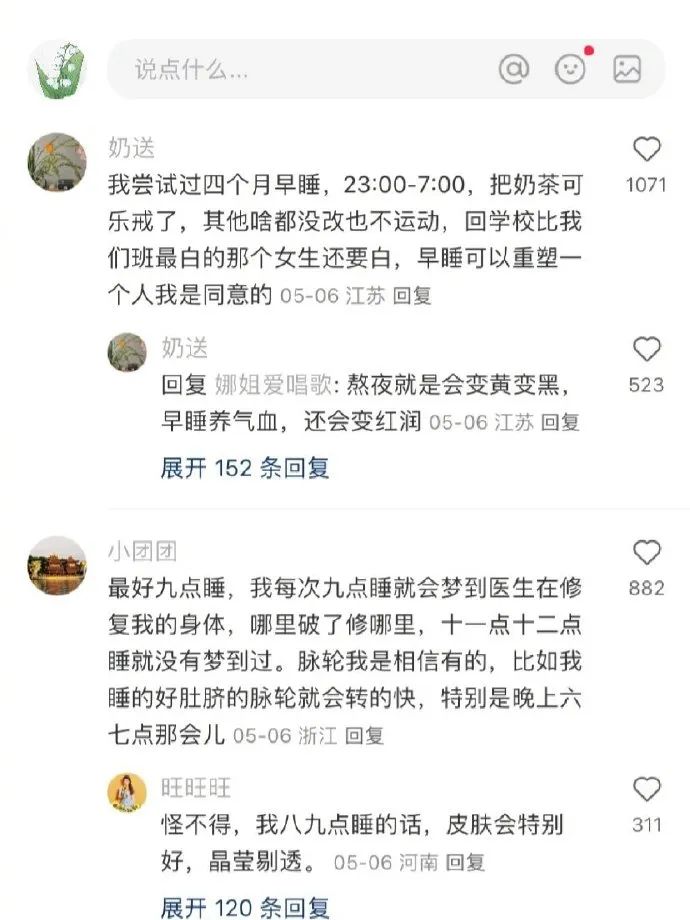Tap the 说点什么 comment input field
This screenshot has width=690, height=920.
(300, 70)
